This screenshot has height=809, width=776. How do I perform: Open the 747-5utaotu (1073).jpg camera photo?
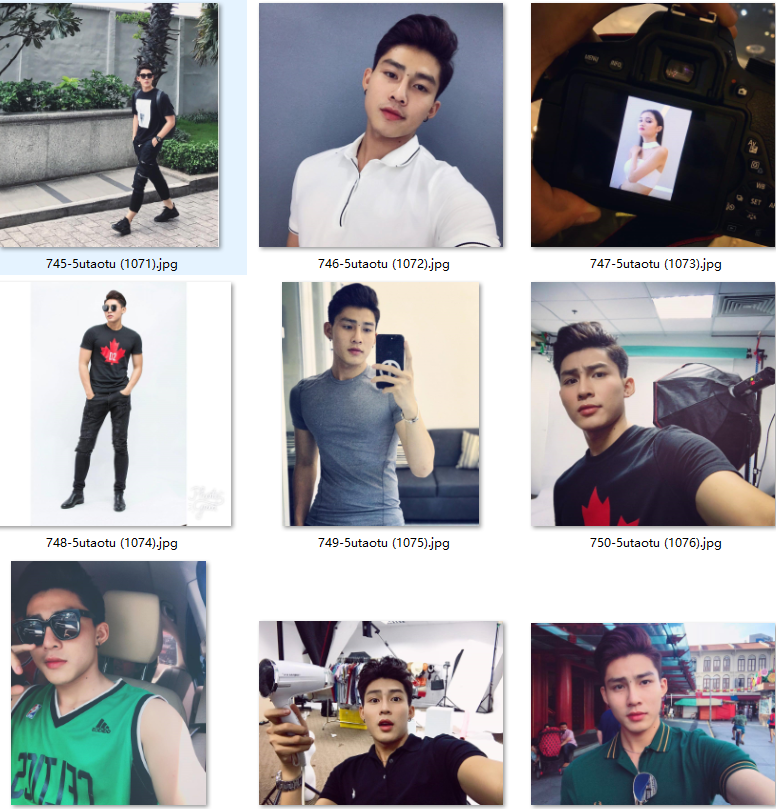click(653, 125)
